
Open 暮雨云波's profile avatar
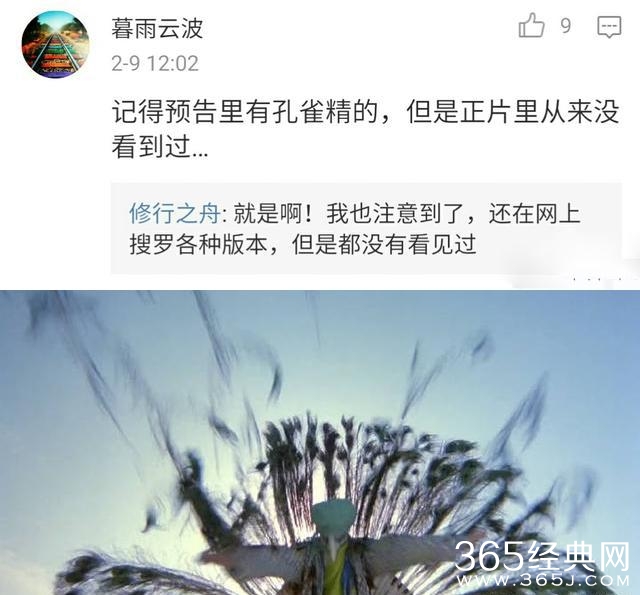click(x=55, y=44)
